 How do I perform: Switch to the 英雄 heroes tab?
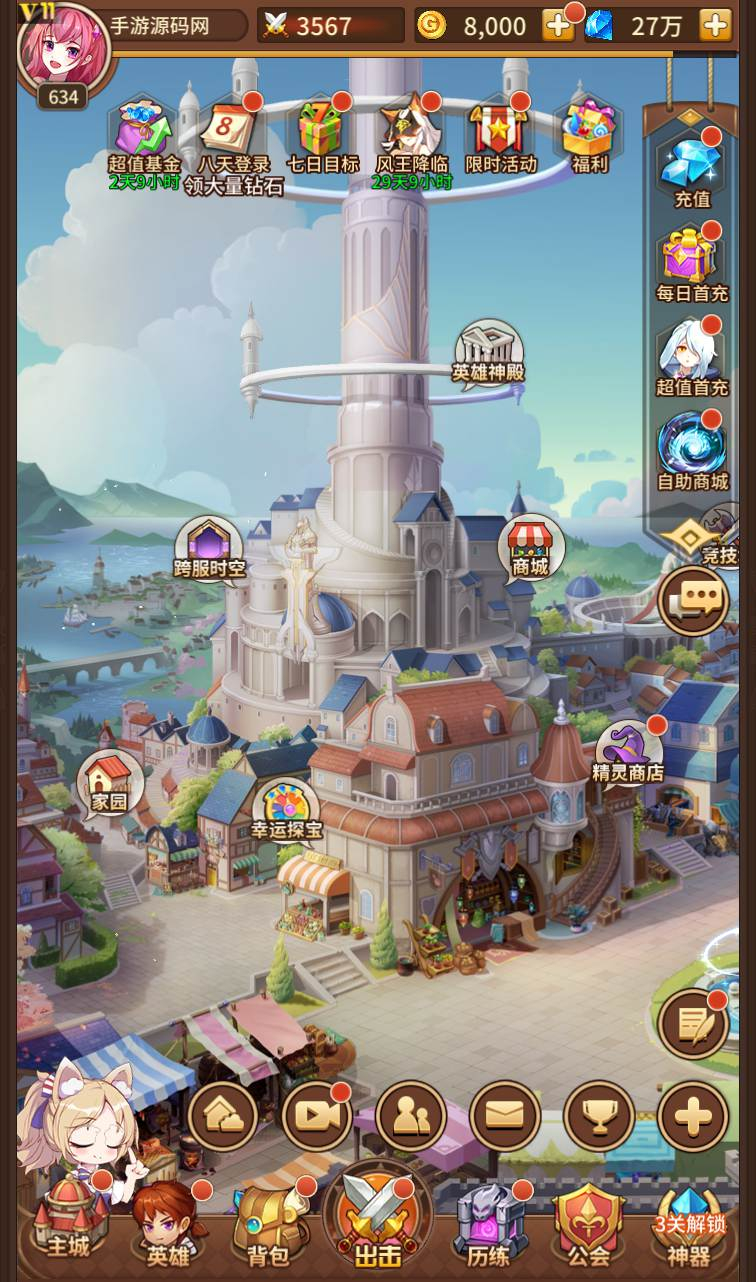point(166,1226)
